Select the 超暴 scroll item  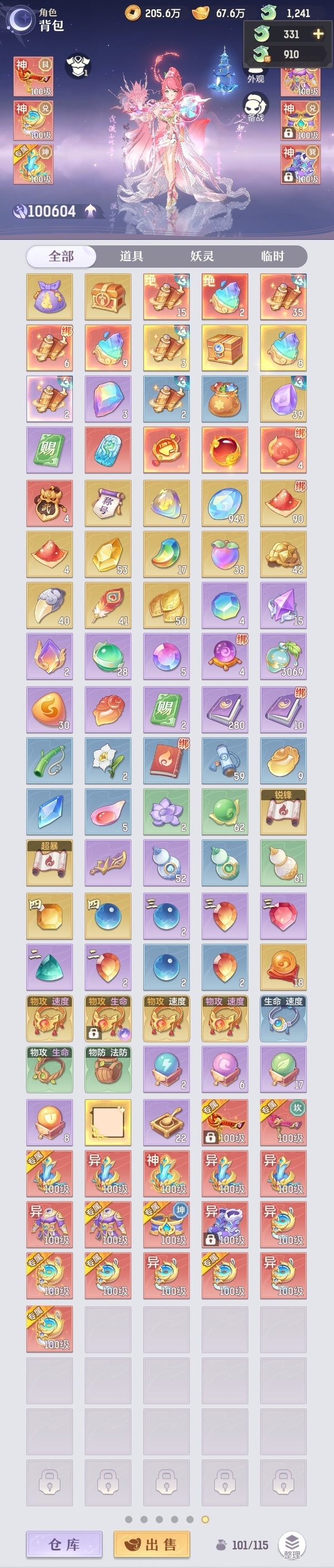click(50, 863)
